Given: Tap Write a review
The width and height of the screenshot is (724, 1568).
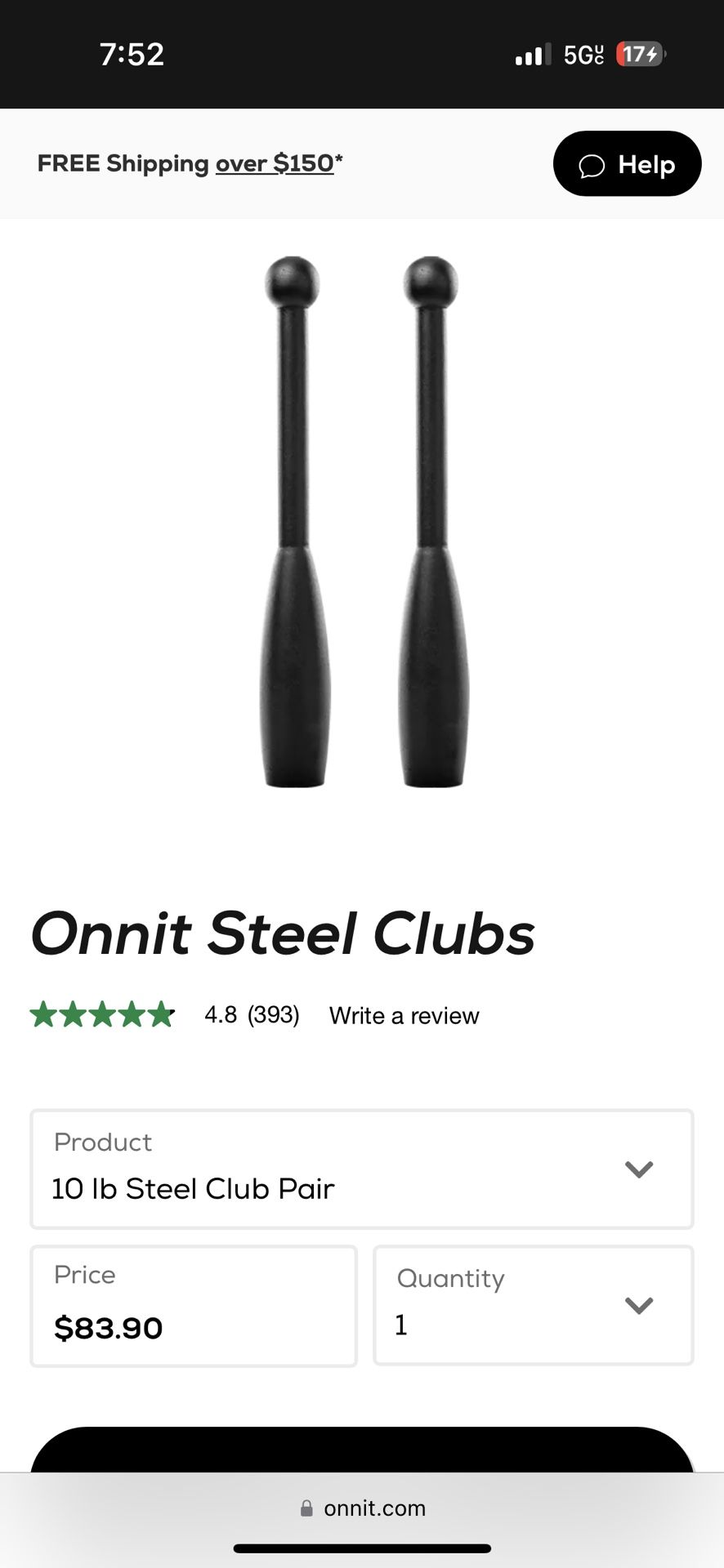Looking at the screenshot, I should pyautogui.click(x=404, y=1015).
